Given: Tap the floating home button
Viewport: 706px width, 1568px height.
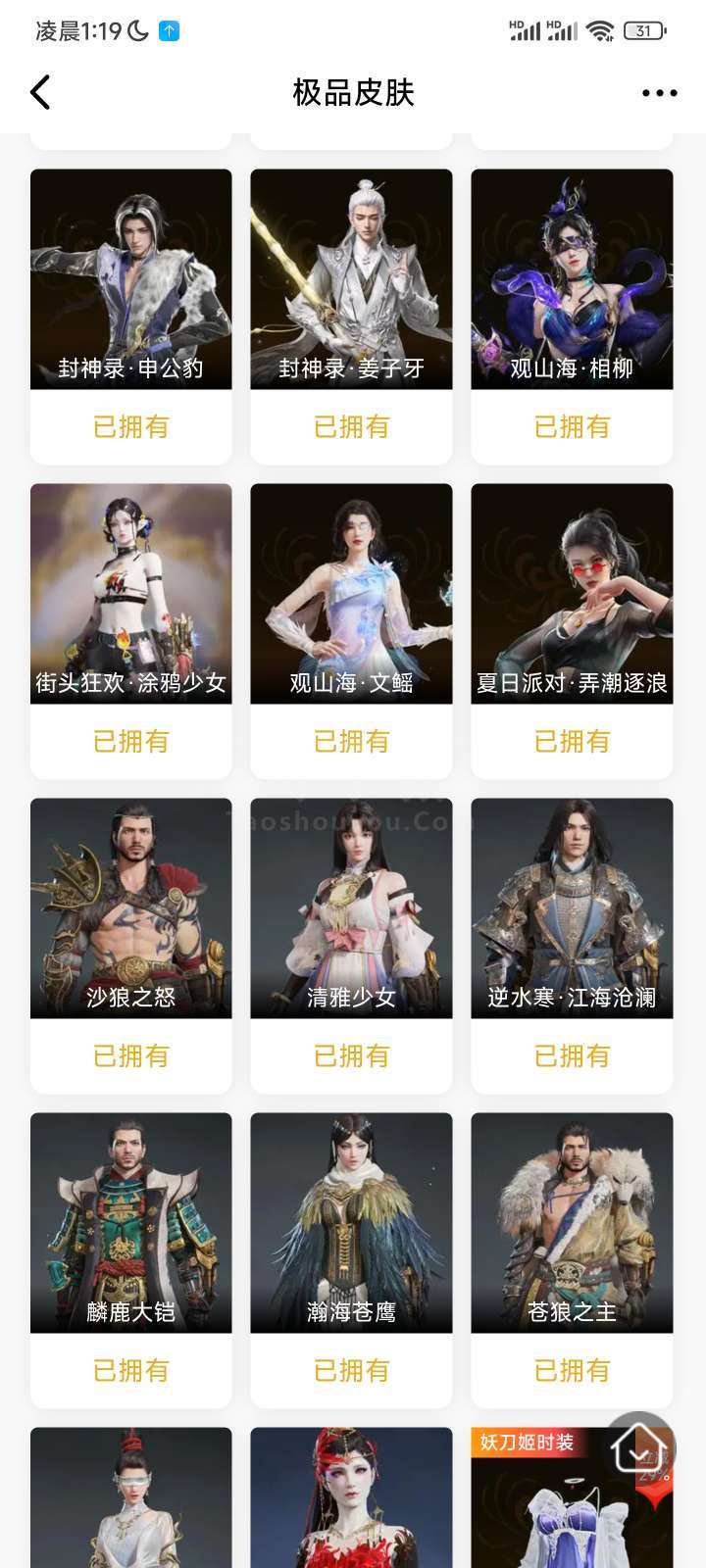Looking at the screenshot, I should [x=638, y=1448].
